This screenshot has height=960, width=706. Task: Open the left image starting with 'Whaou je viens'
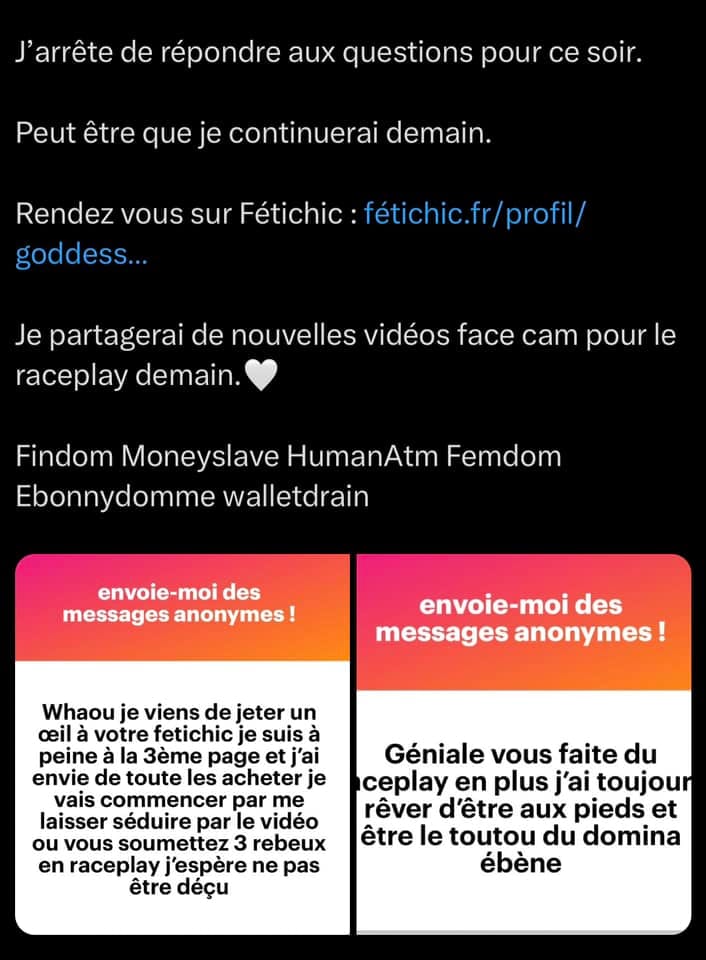(x=182, y=743)
